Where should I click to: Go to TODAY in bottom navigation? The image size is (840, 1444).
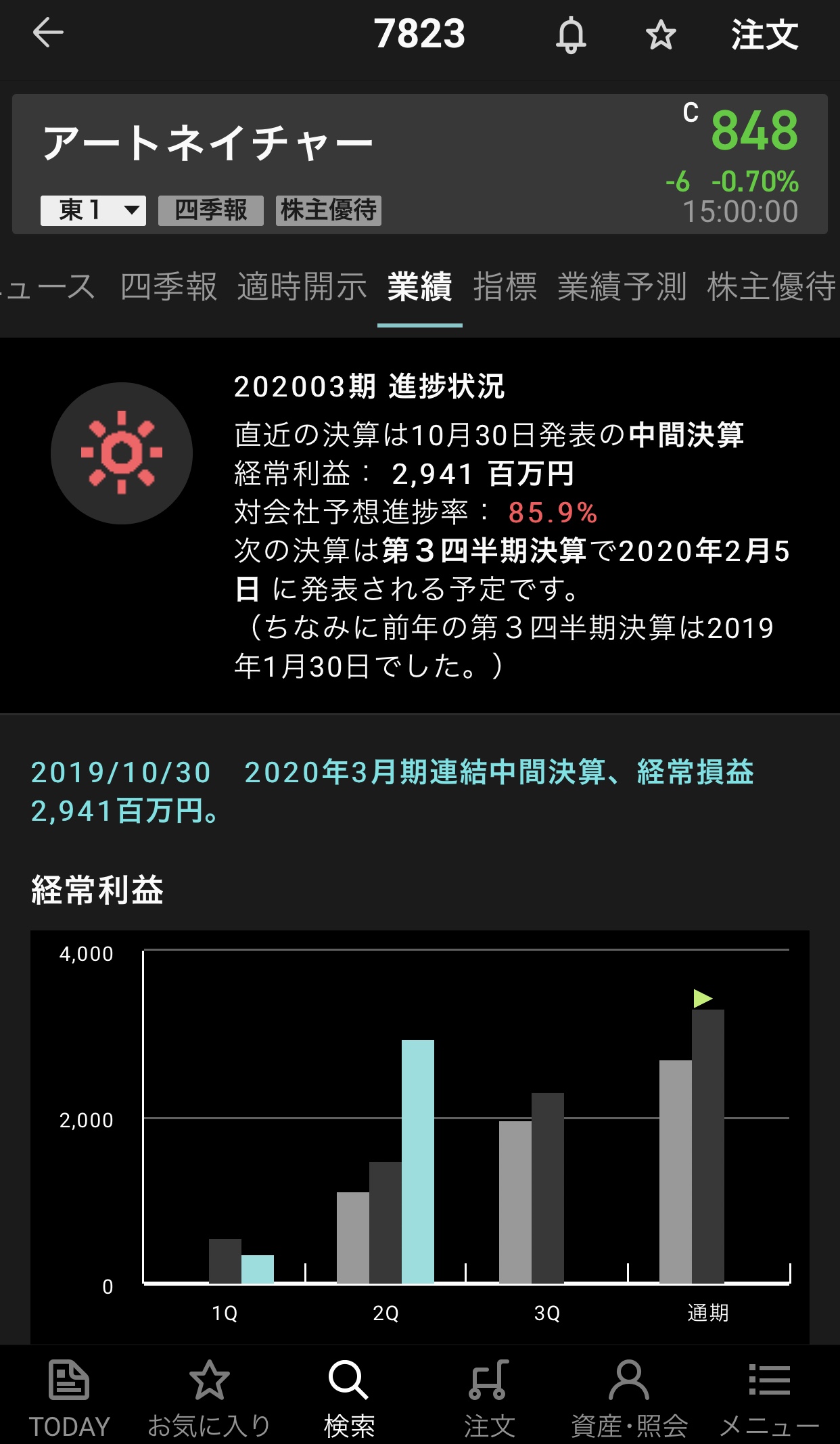click(x=69, y=1397)
